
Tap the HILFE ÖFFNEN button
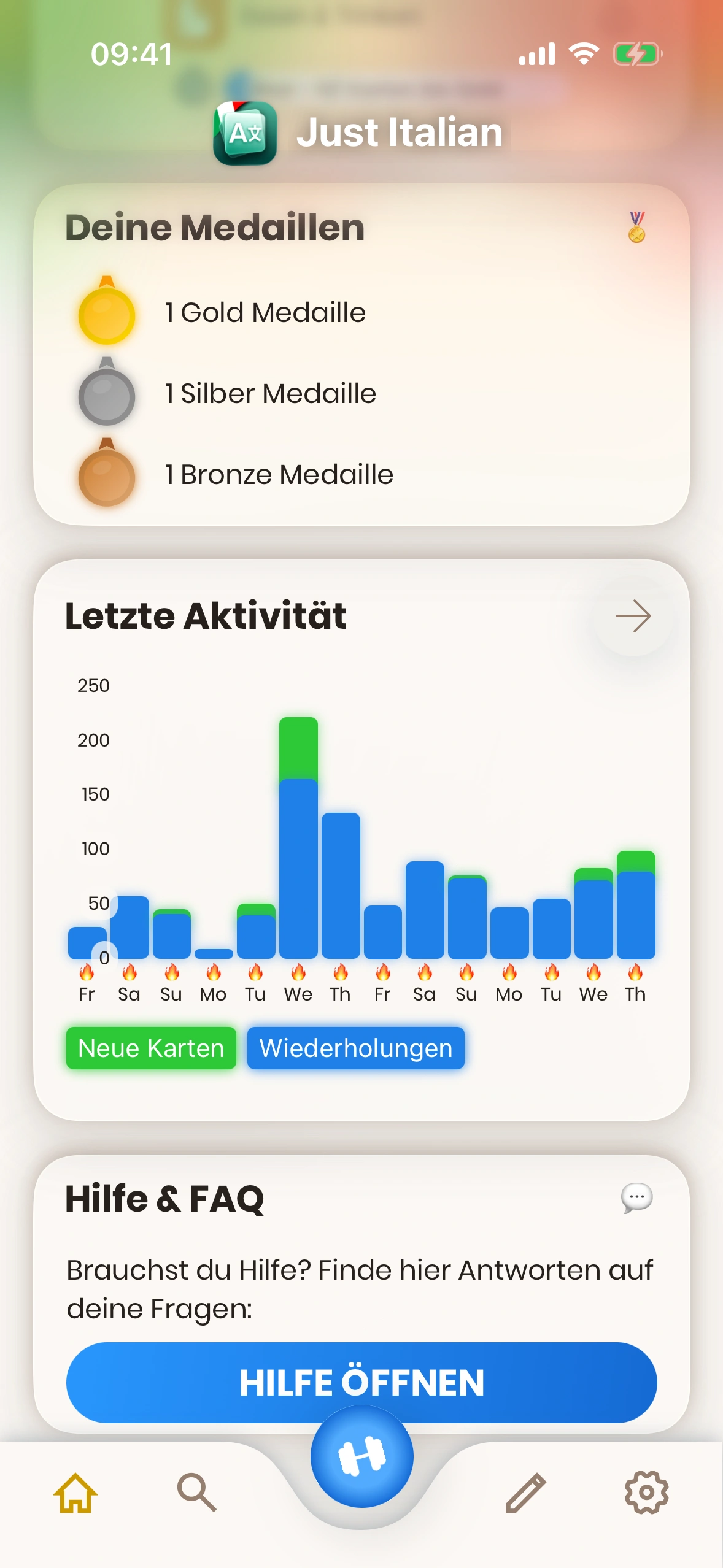click(x=361, y=1382)
